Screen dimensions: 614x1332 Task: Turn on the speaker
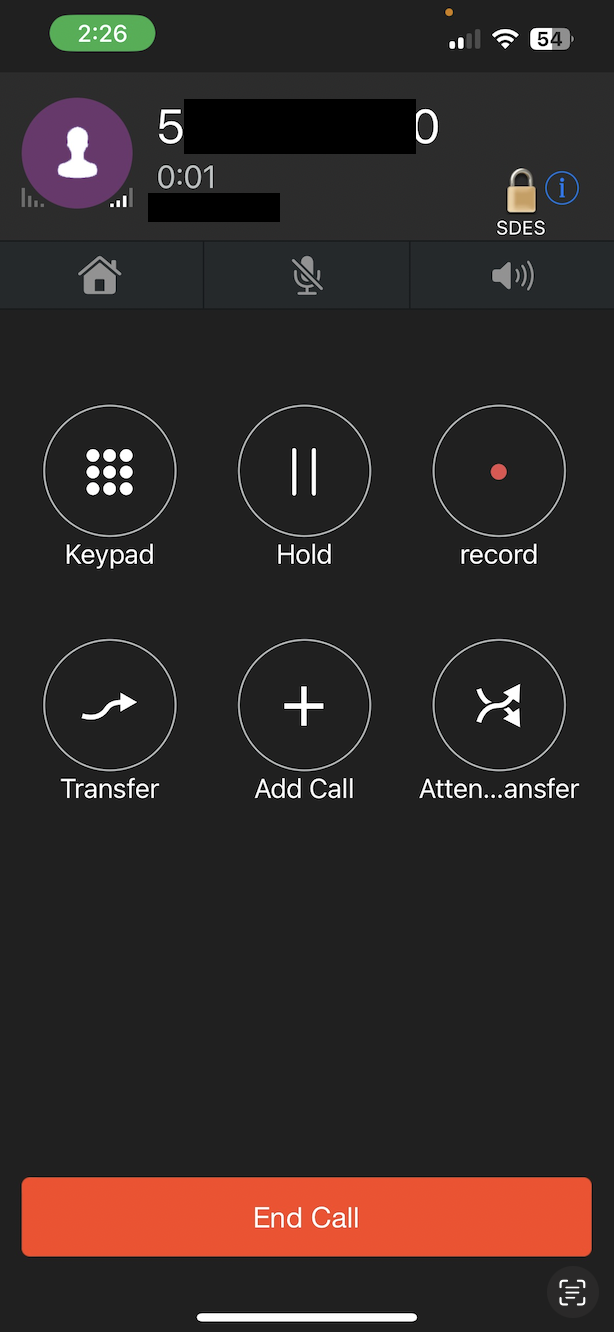(x=513, y=275)
